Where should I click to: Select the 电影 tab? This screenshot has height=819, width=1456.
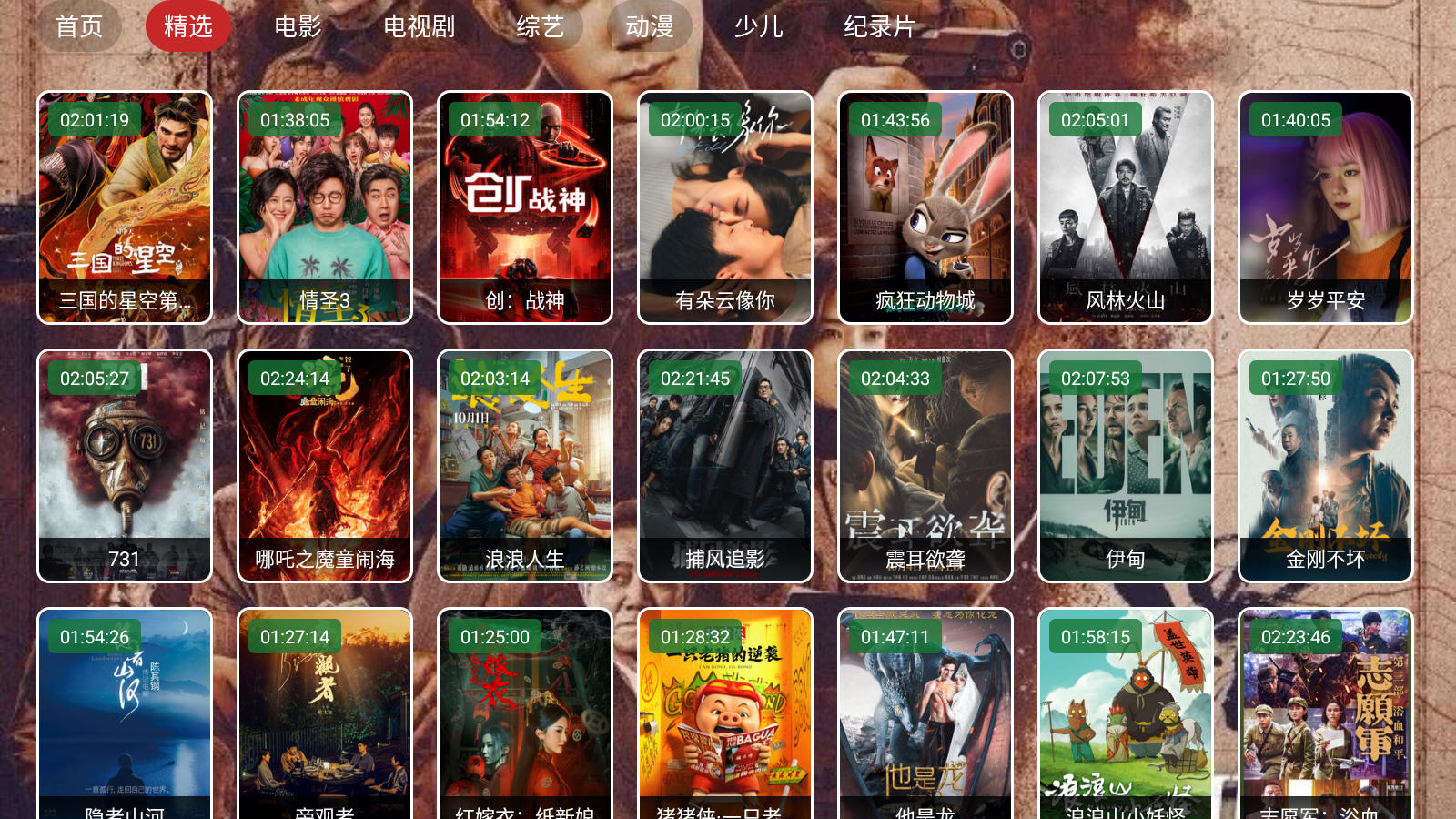[x=298, y=26]
